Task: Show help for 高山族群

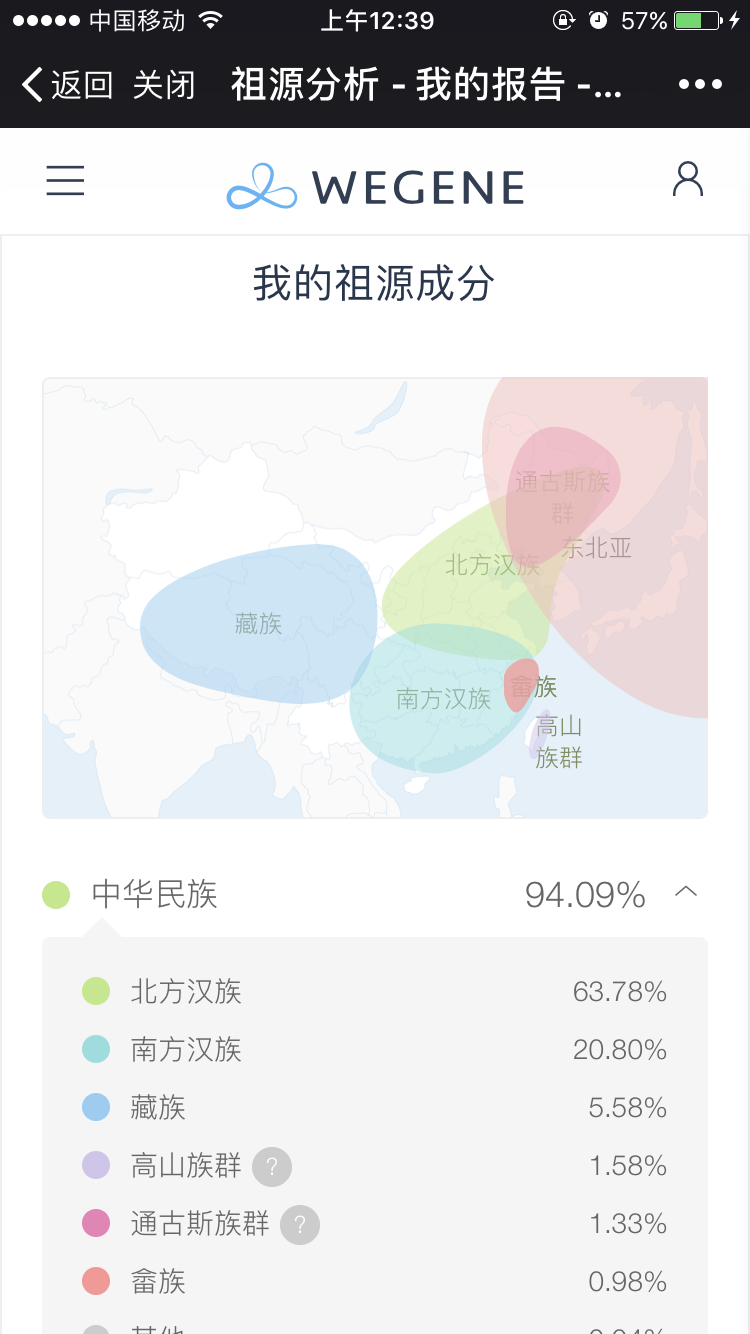Action: point(272,1166)
